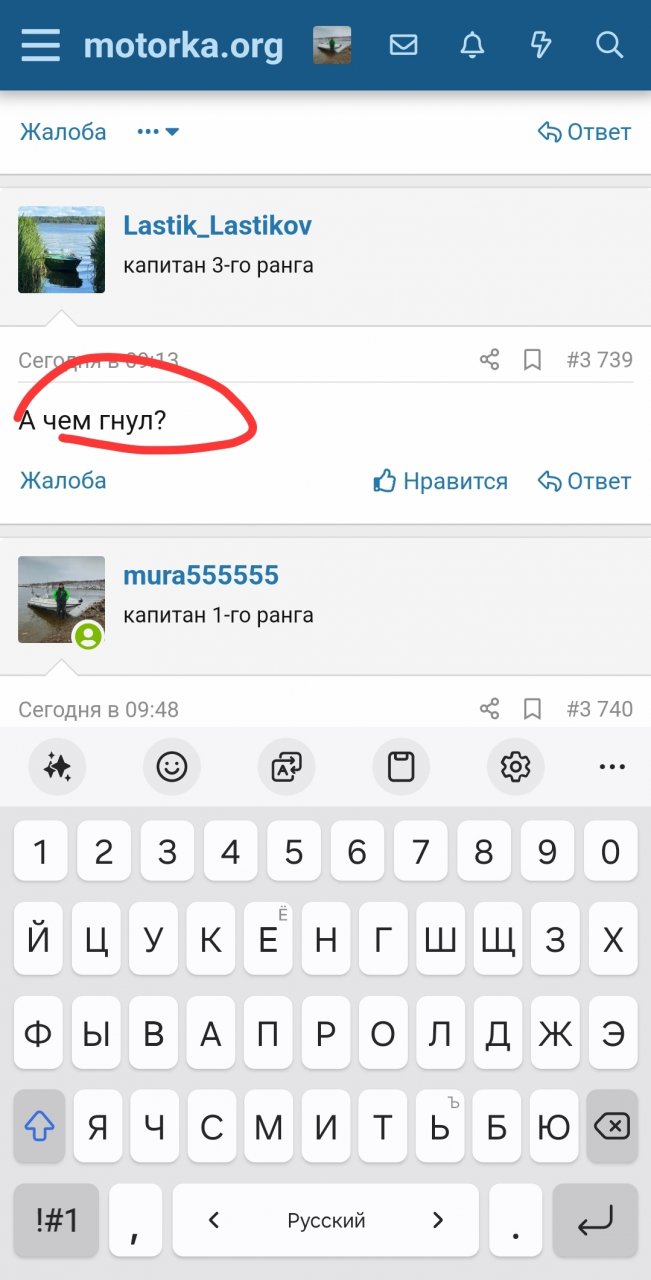This screenshot has height=1280, width=651.
Task: Open the motorka.org home link
Action: click(x=183, y=45)
